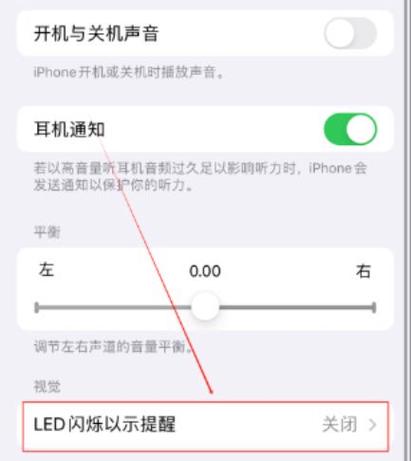Tap the balance slider knob
Screen dimensions: 411x461
pyautogui.click(x=205, y=307)
